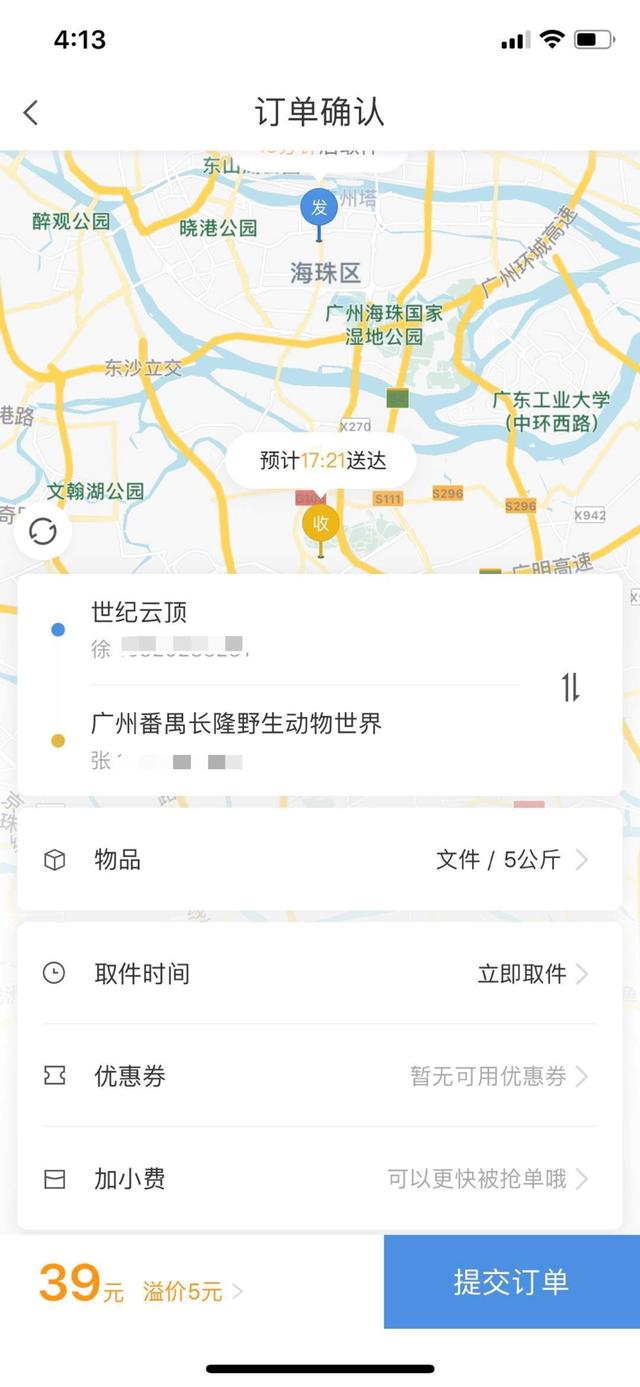Go back from order confirmation
The height and width of the screenshot is (1387, 640).
(x=31, y=113)
